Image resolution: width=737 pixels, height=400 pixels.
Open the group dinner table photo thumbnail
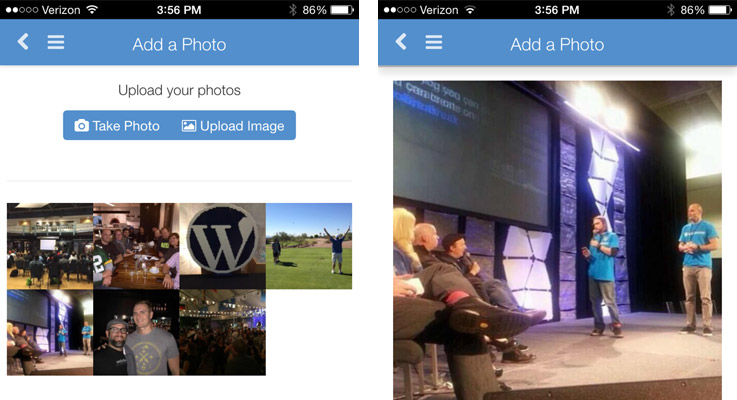coord(136,246)
